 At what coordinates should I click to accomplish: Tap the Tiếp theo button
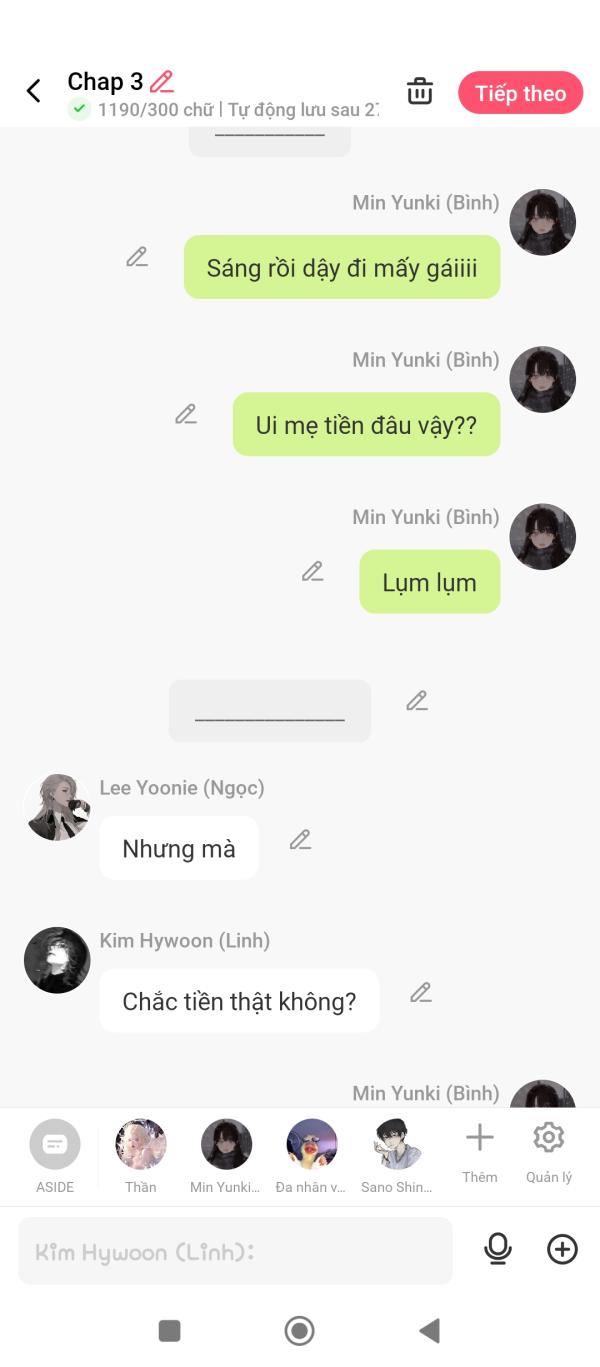[520, 93]
